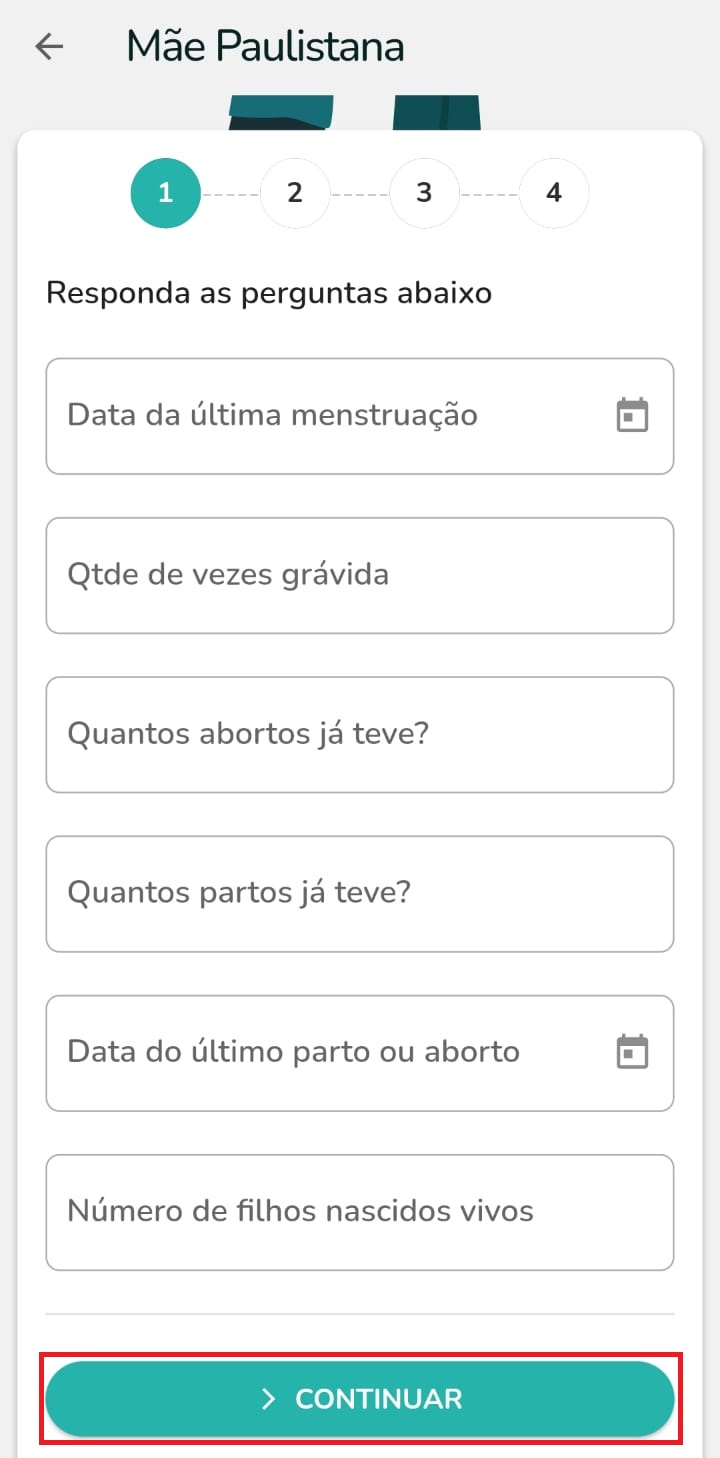720x1458 pixels.
Task: Open the Data do último parto ou aborto field
Action: 340,1052
